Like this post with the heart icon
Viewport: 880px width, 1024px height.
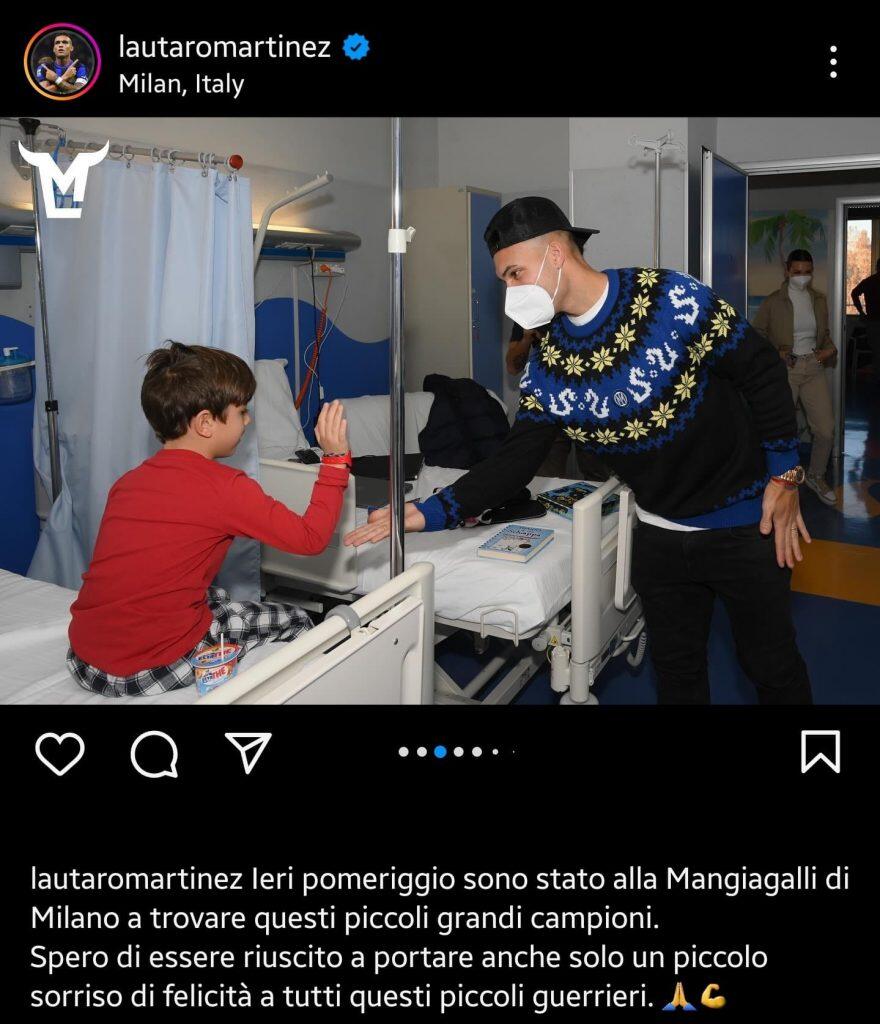point(60,752)
